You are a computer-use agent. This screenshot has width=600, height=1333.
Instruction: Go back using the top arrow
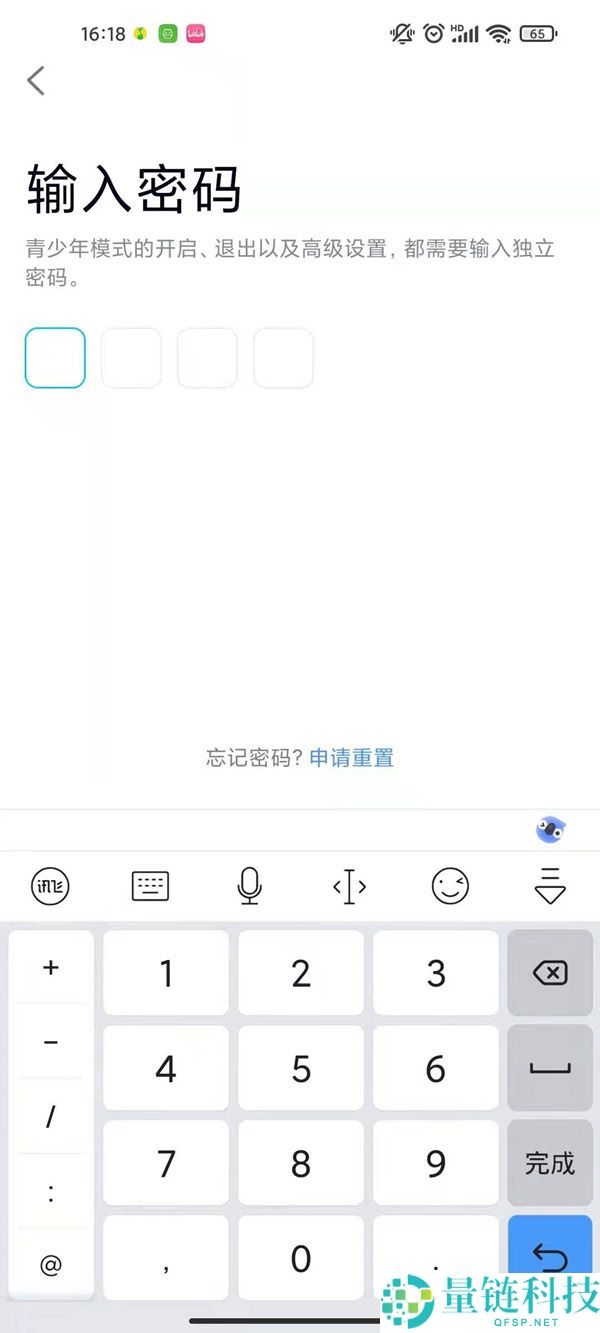(x=36, y=81)
